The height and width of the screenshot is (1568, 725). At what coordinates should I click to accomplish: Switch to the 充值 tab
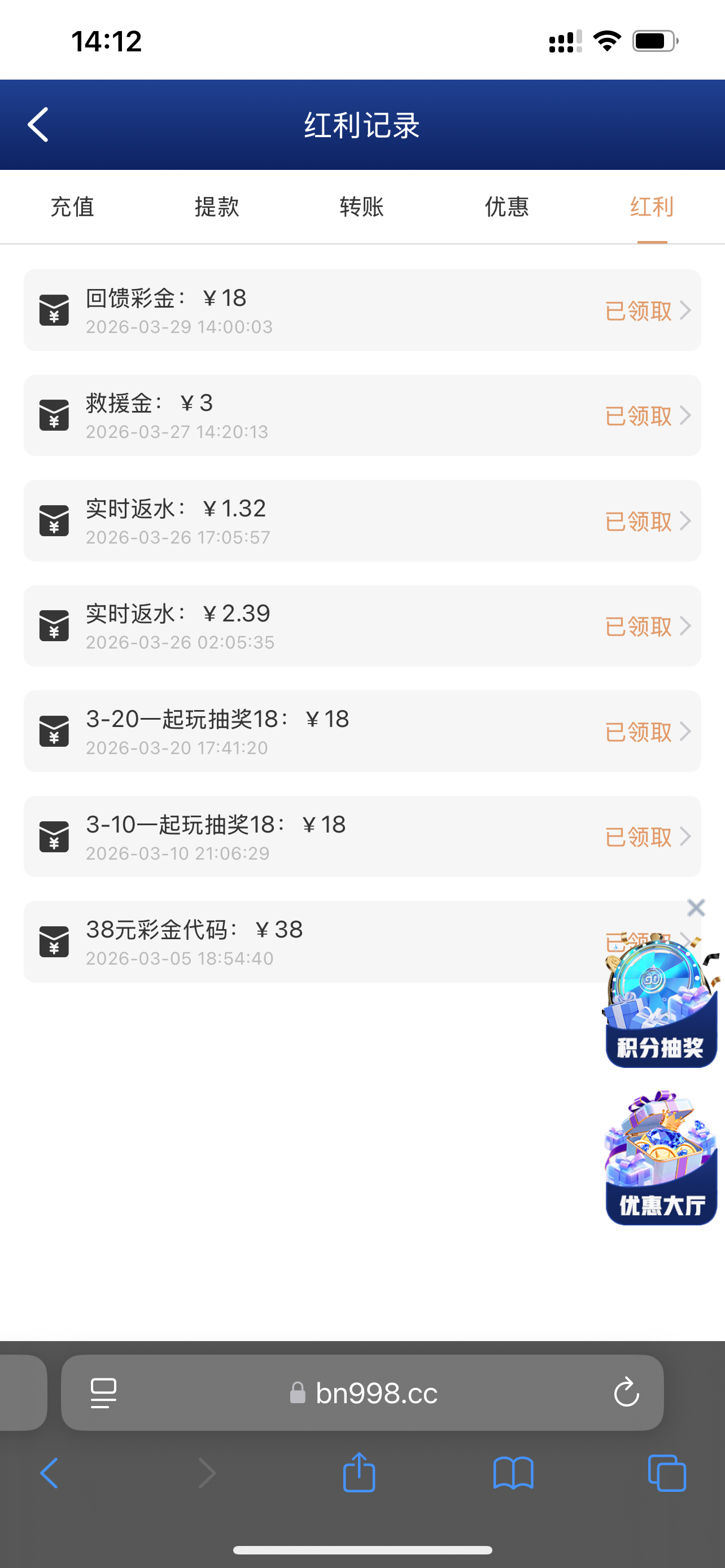(72, 207)
